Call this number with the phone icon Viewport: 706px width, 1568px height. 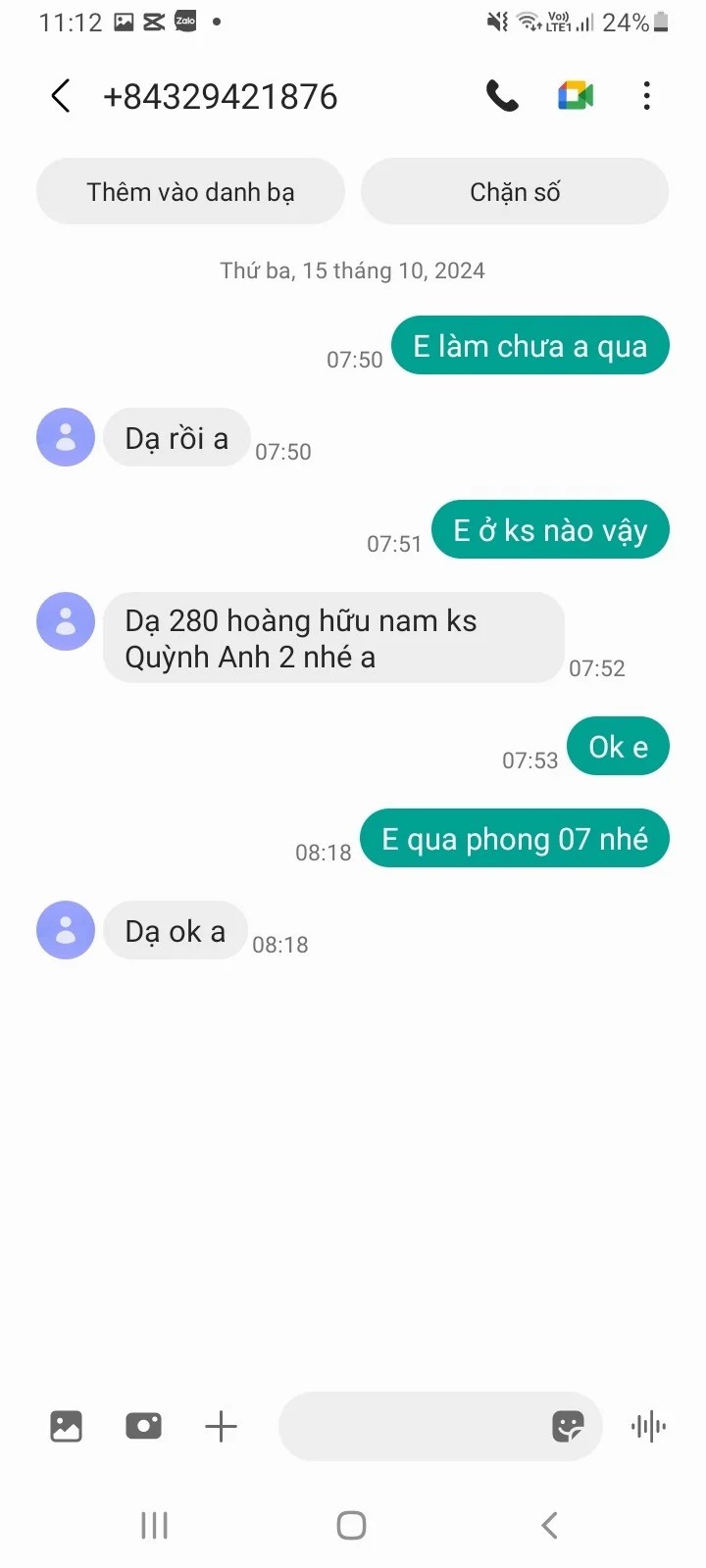(502, 96)
